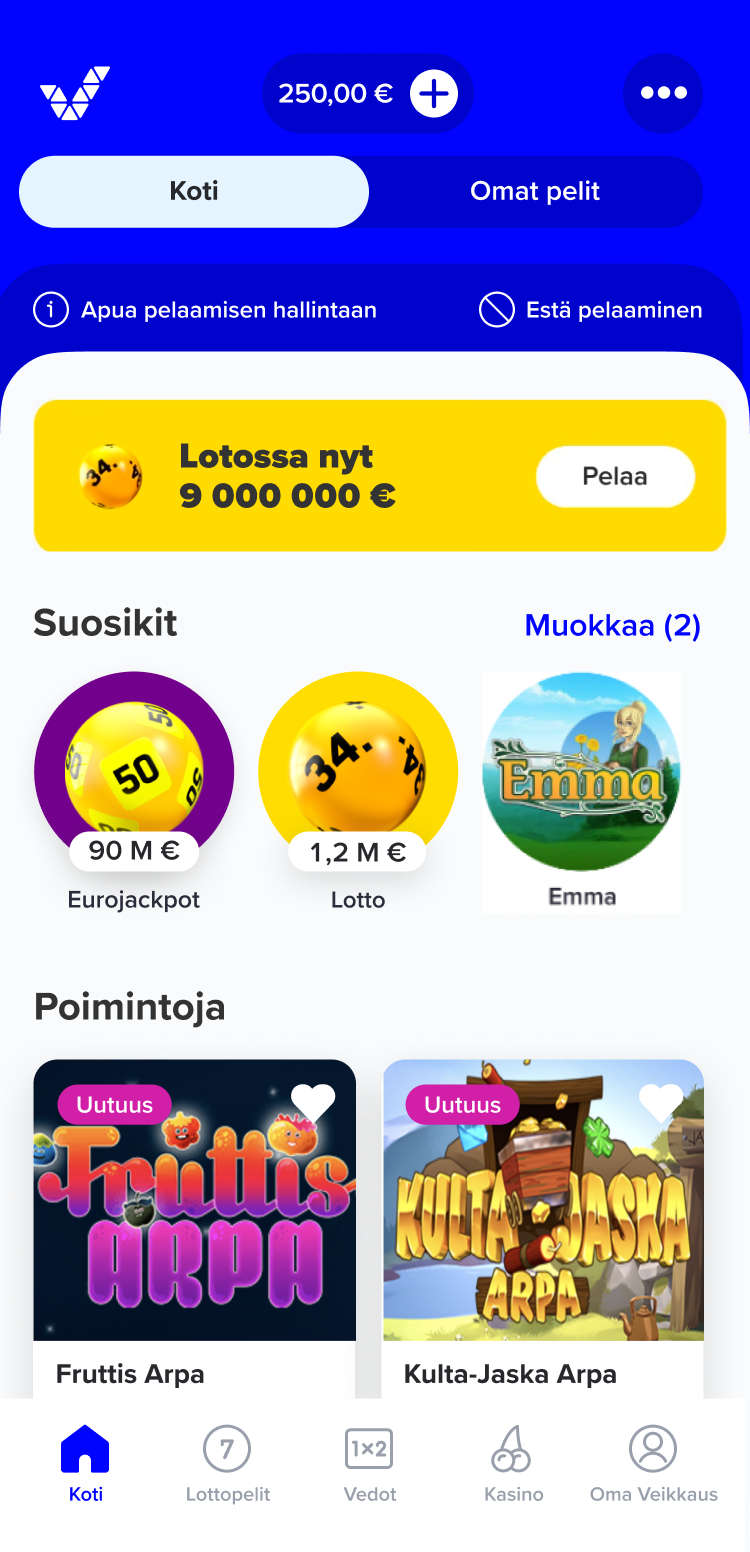Open the Fruttis Arpa game card
This screenshot has height=1552, width=750.
pyautogui.click(x=195, y=1230)
